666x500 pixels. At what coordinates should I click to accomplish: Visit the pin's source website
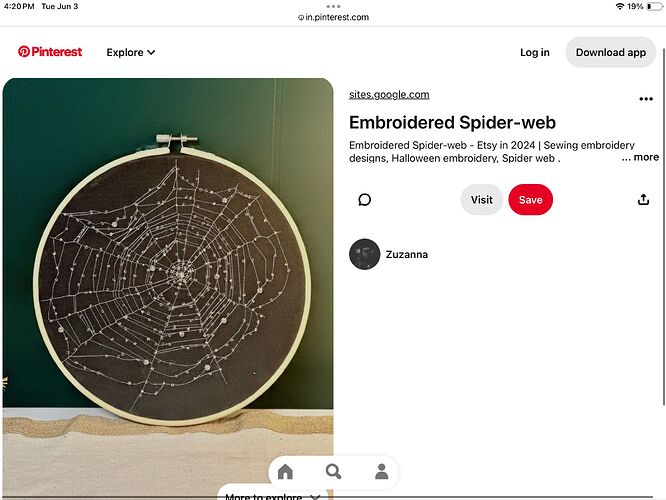tap(481, 200)
